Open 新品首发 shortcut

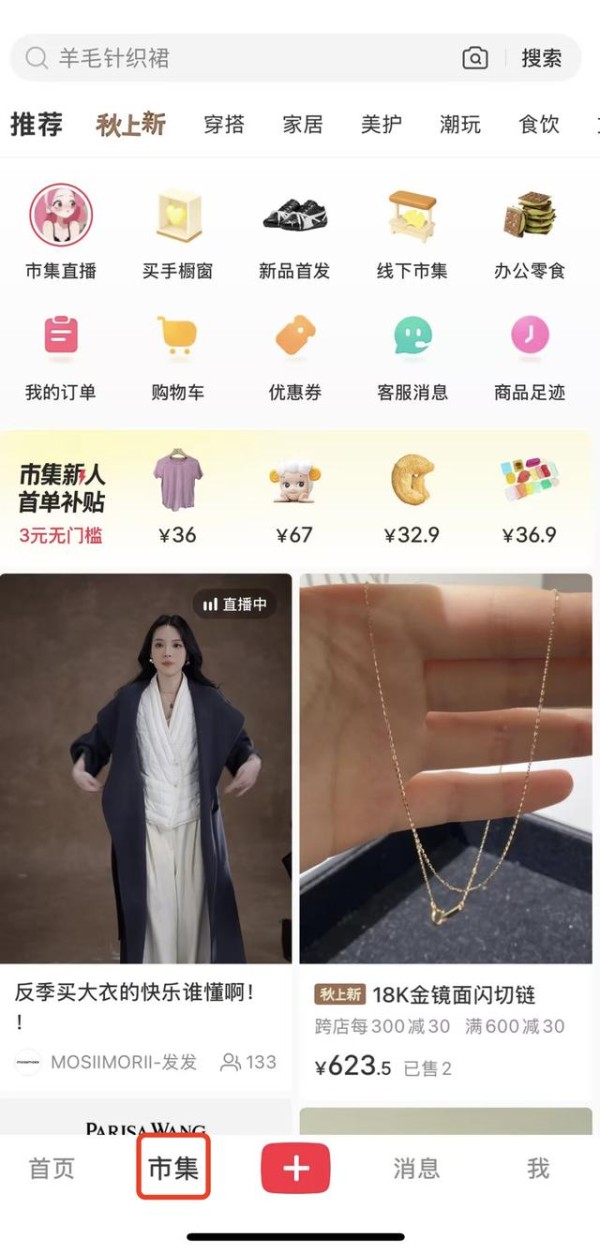click(x=295, y=232)
